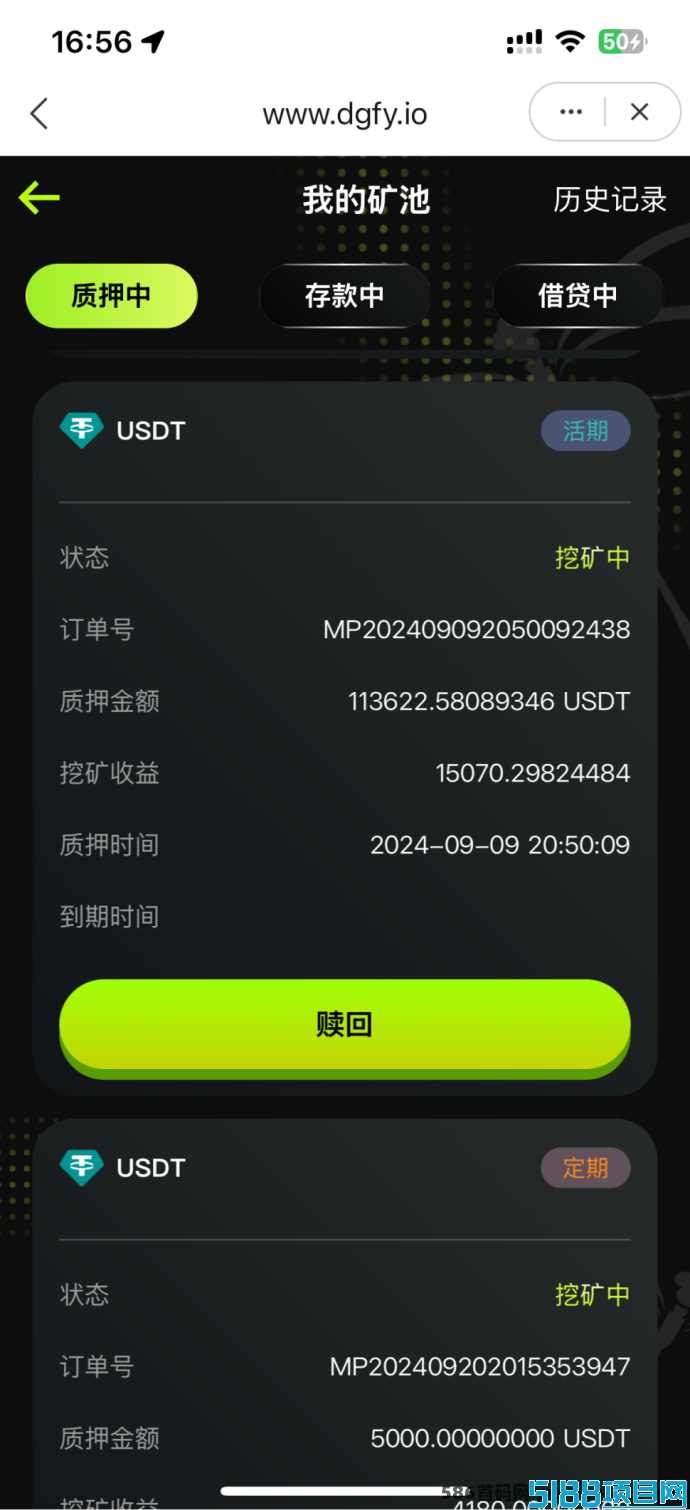Select the 质押中 tab

111,296
